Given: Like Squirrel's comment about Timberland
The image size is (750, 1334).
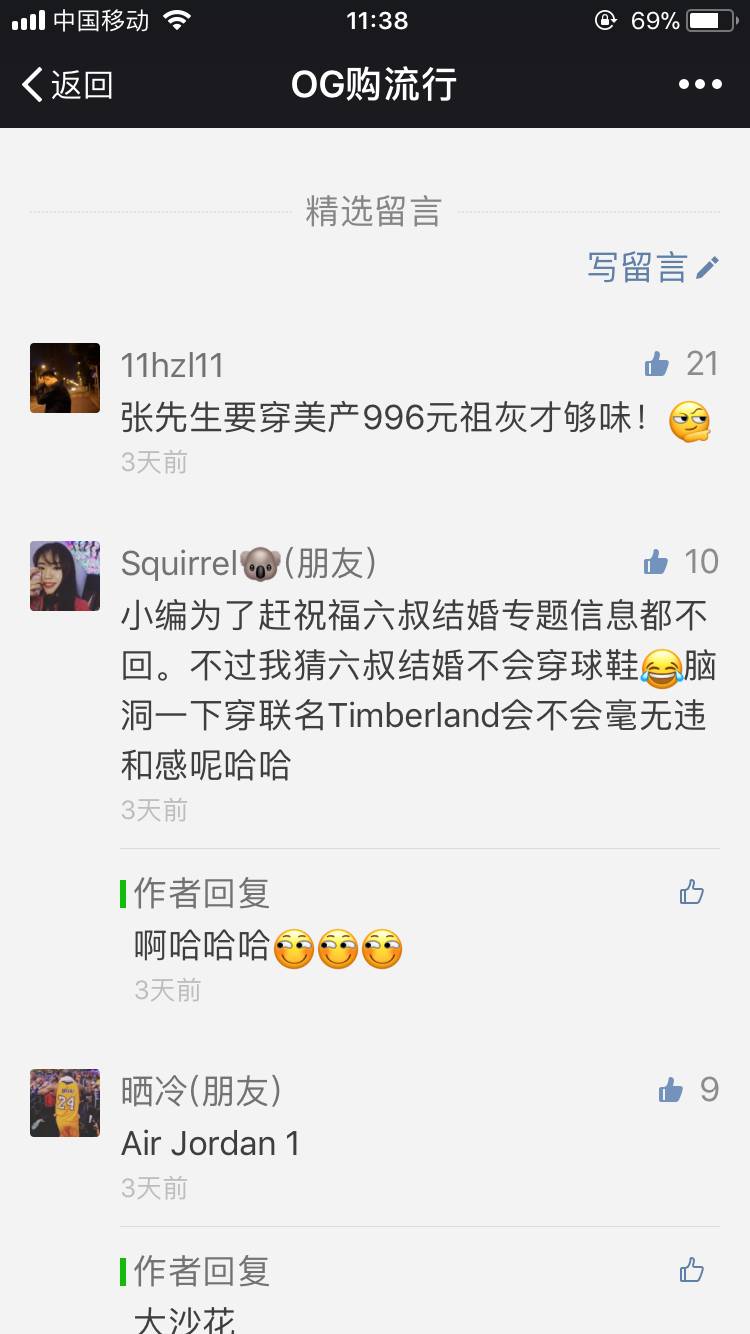Looking at the screenshot, I should [656, 562].
